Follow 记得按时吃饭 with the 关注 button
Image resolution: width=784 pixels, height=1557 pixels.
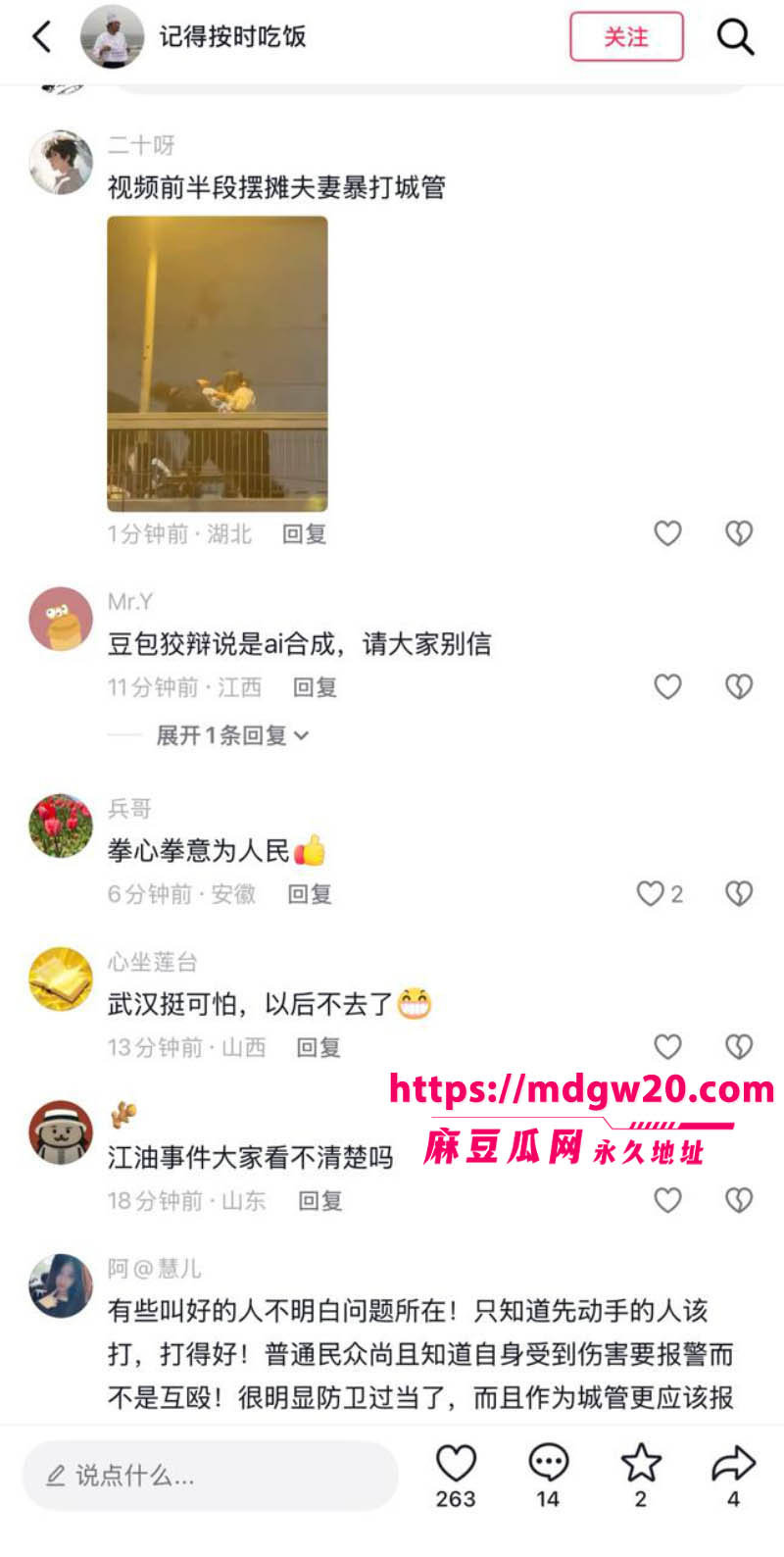(626, 37)
